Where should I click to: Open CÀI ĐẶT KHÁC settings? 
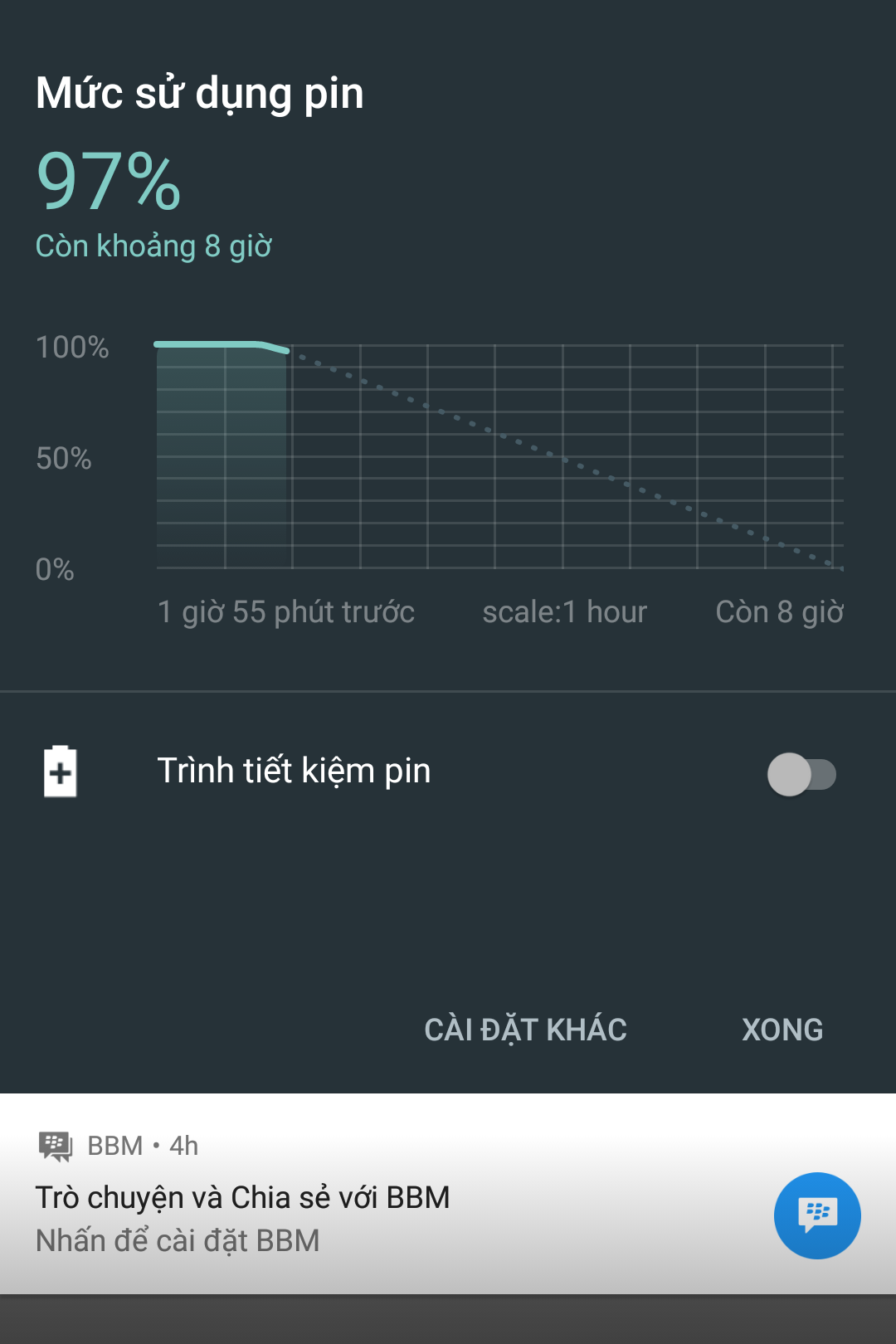(525, 1030)
